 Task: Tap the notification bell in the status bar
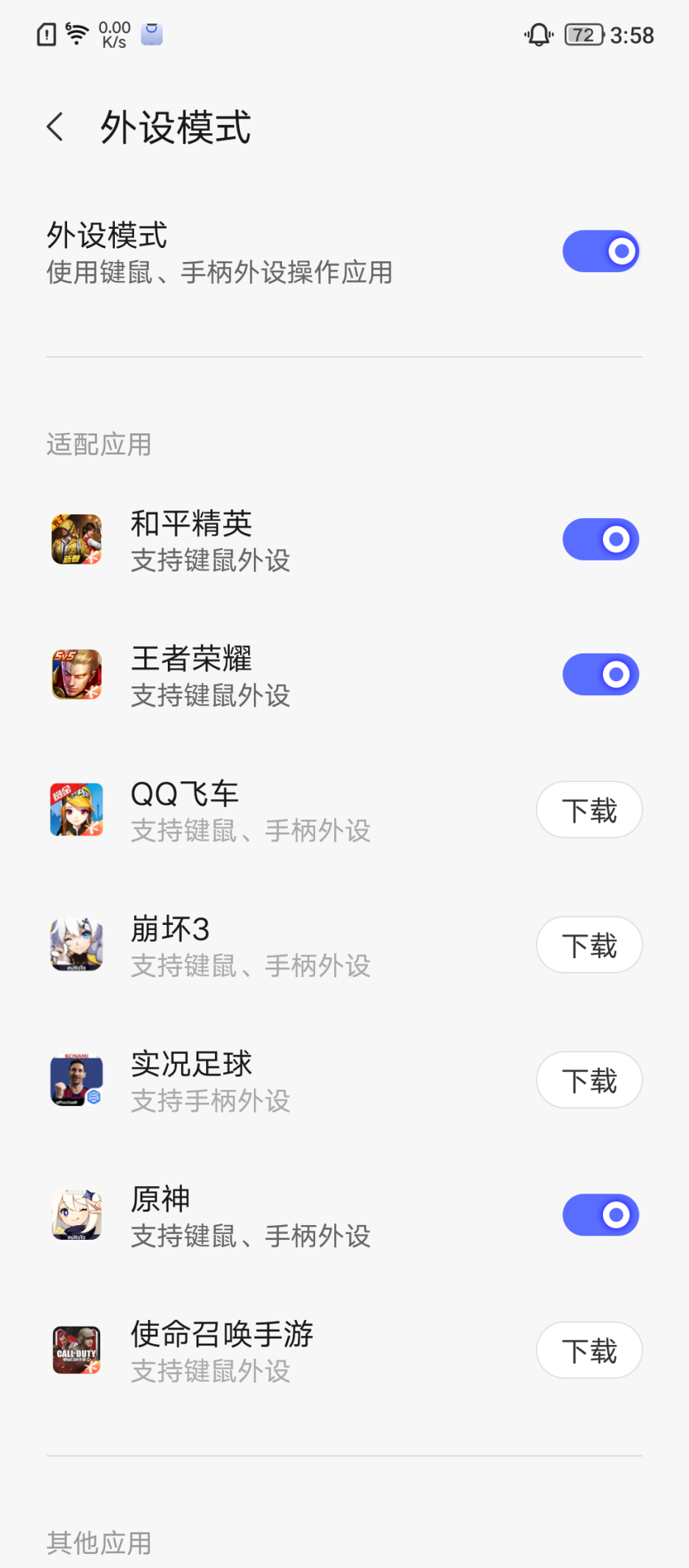[537, 35]
